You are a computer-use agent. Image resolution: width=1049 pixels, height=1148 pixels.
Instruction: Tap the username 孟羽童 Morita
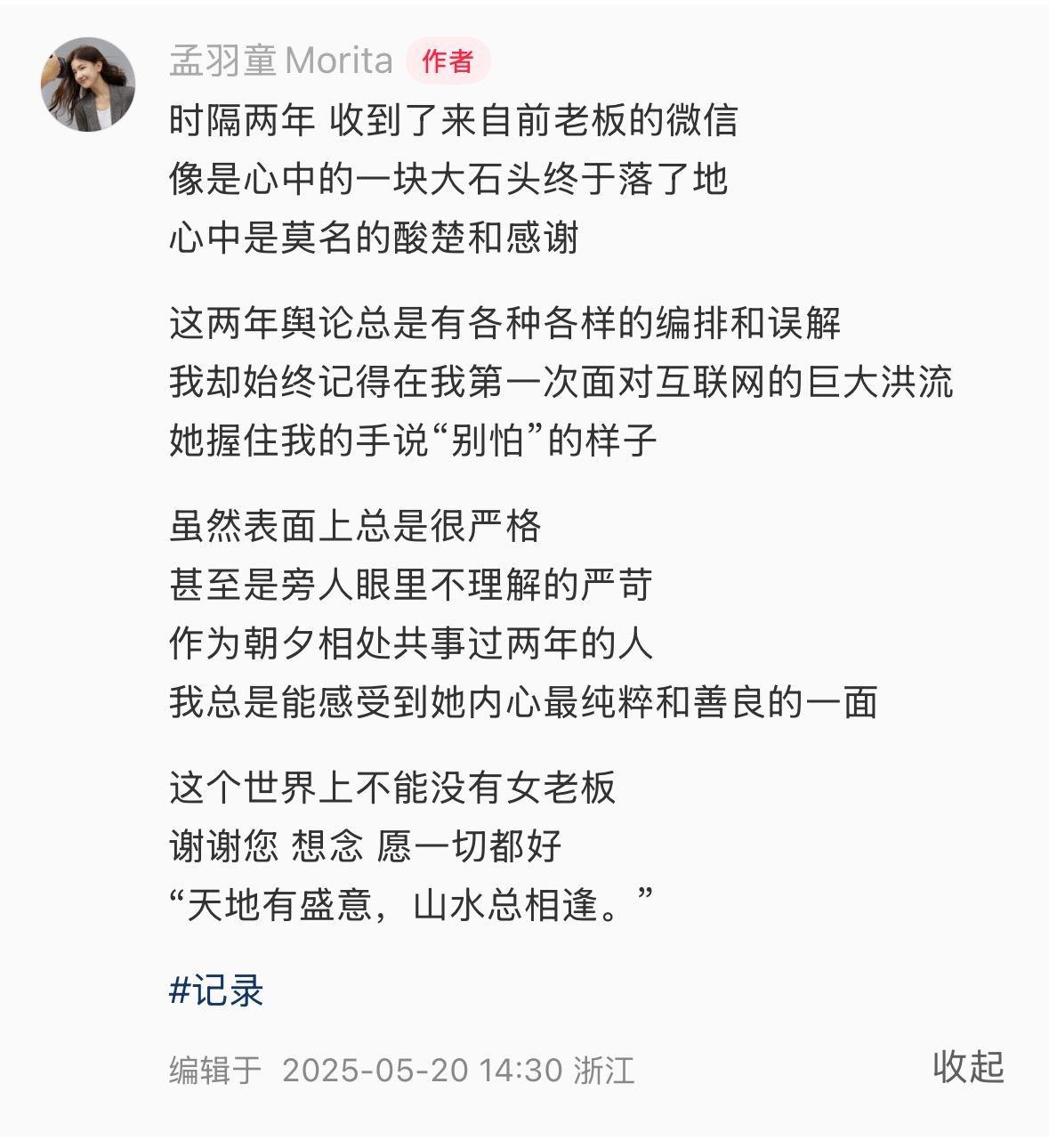(x=280, y=61)
